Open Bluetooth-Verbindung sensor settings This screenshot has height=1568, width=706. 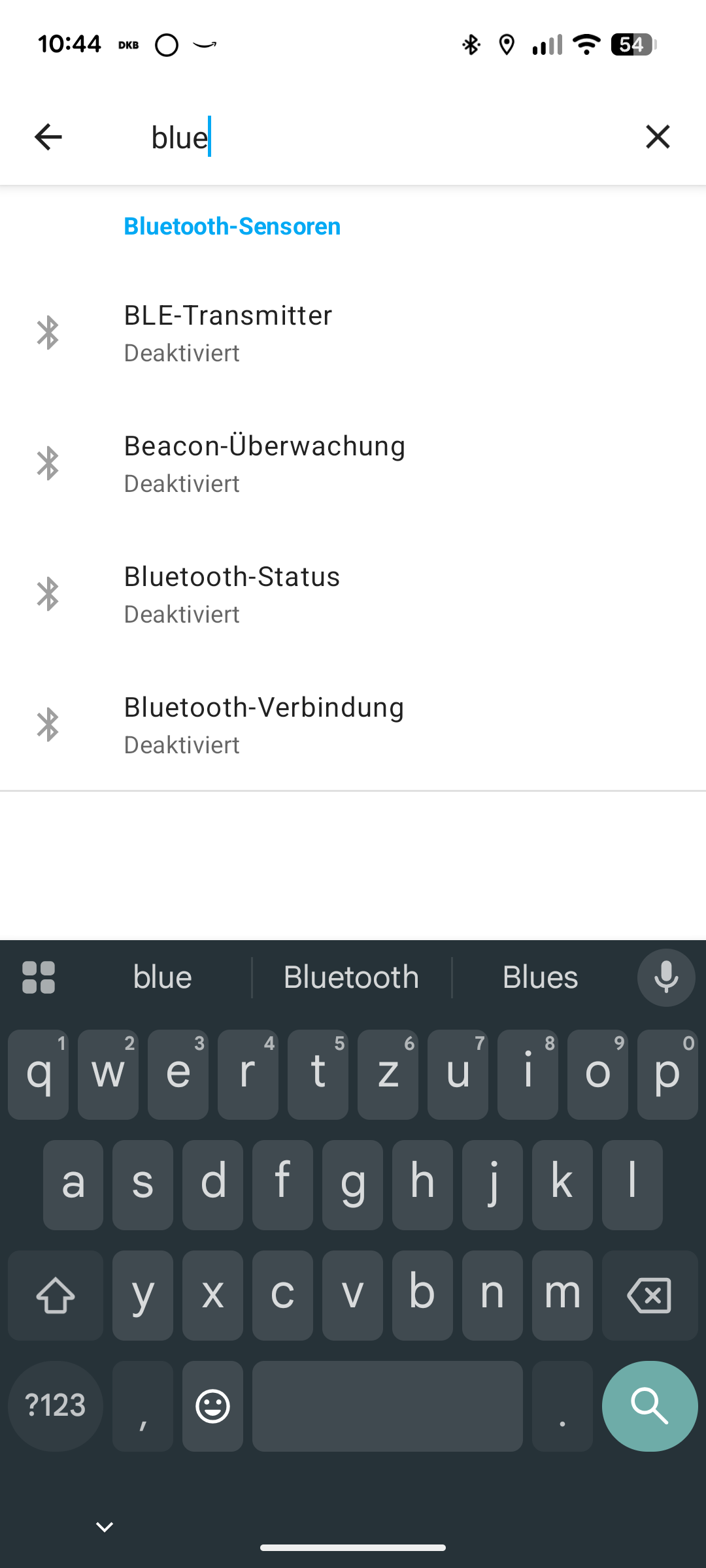click(353, 725)
